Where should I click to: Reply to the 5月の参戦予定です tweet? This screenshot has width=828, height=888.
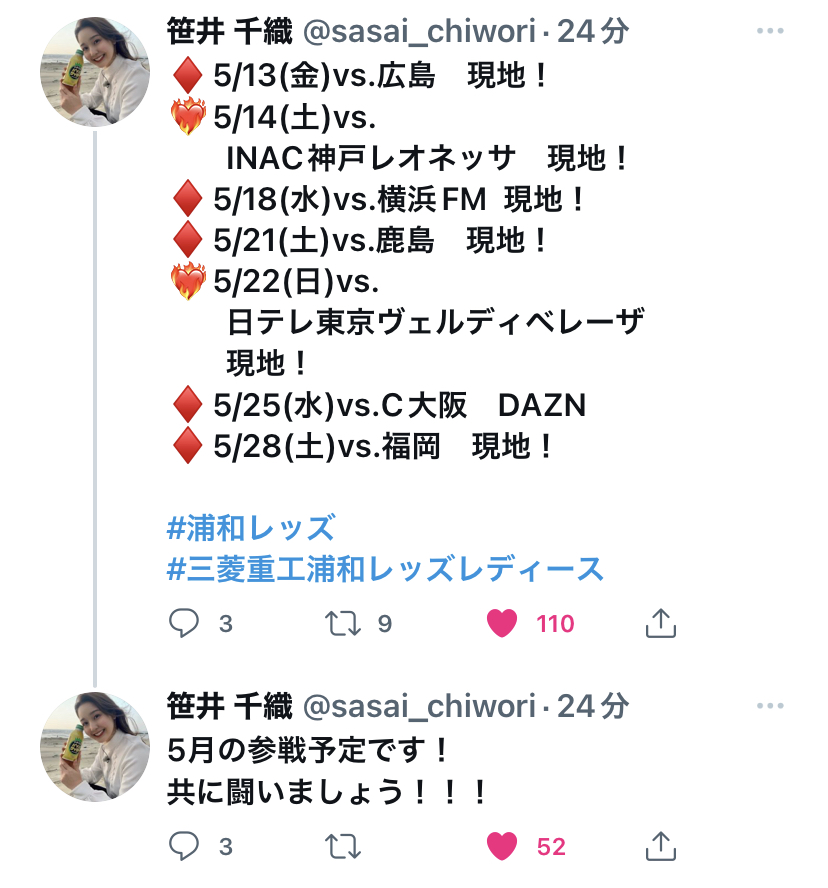(184, 846)
